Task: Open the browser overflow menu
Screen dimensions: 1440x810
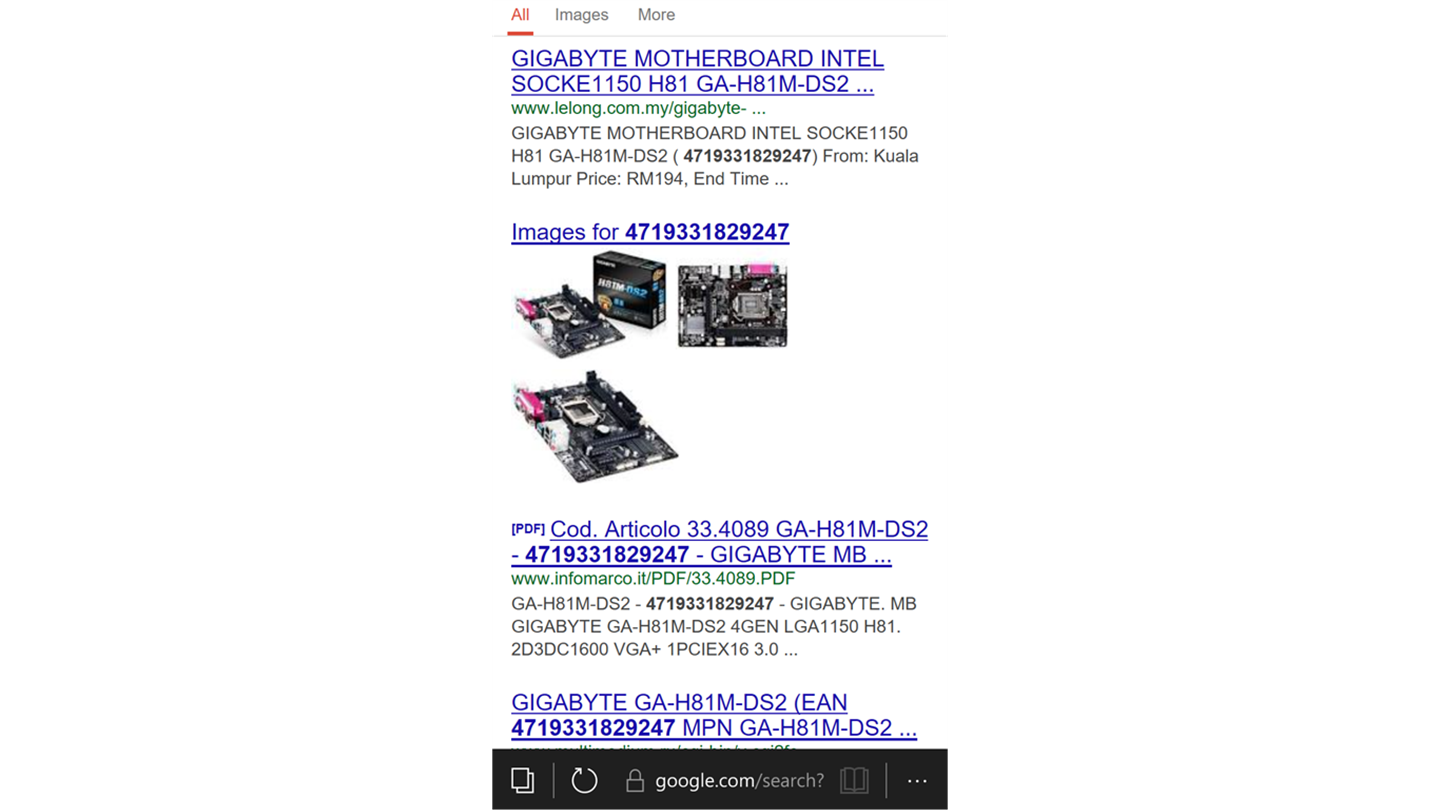Action: pyautogui.click(x=917, y=780)
